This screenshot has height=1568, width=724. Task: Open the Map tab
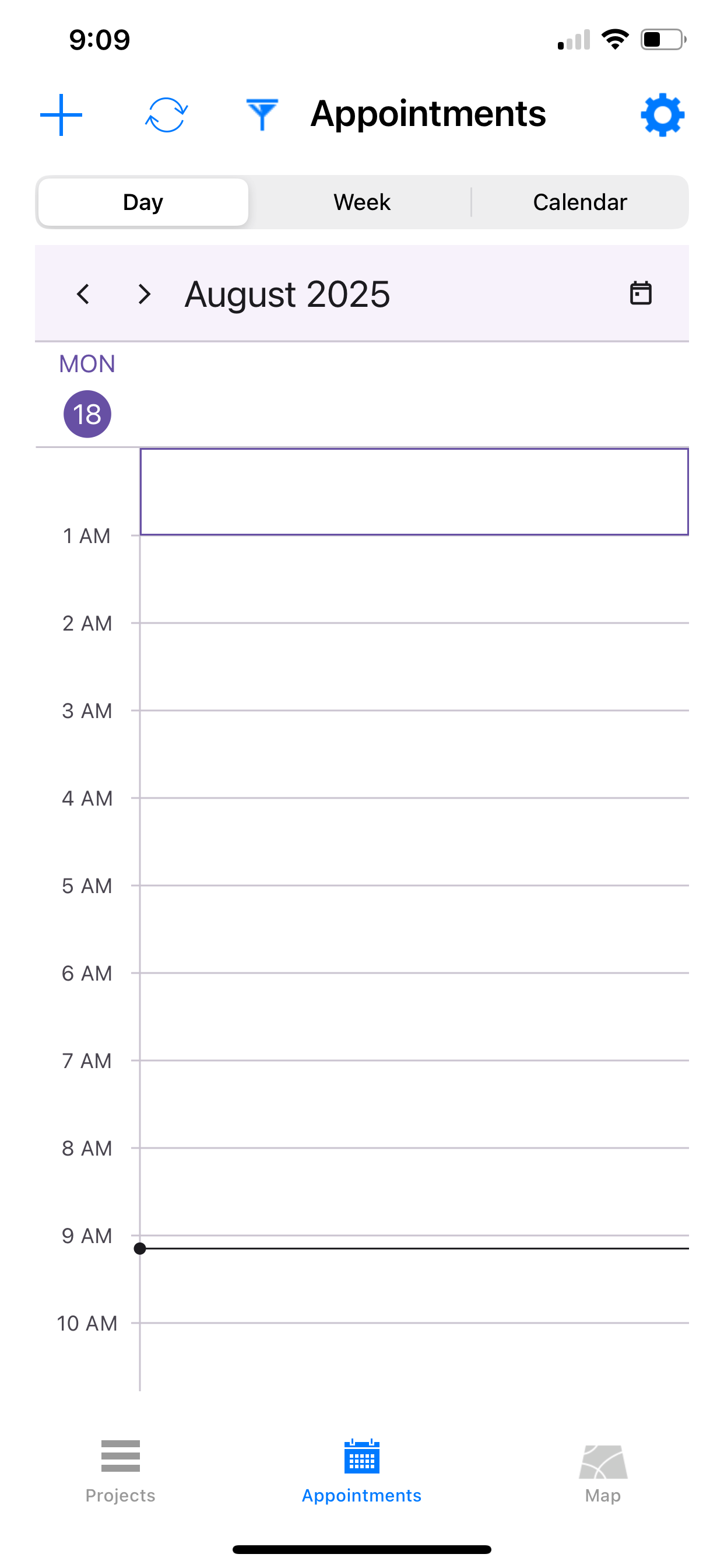(x=602, y=1470)
